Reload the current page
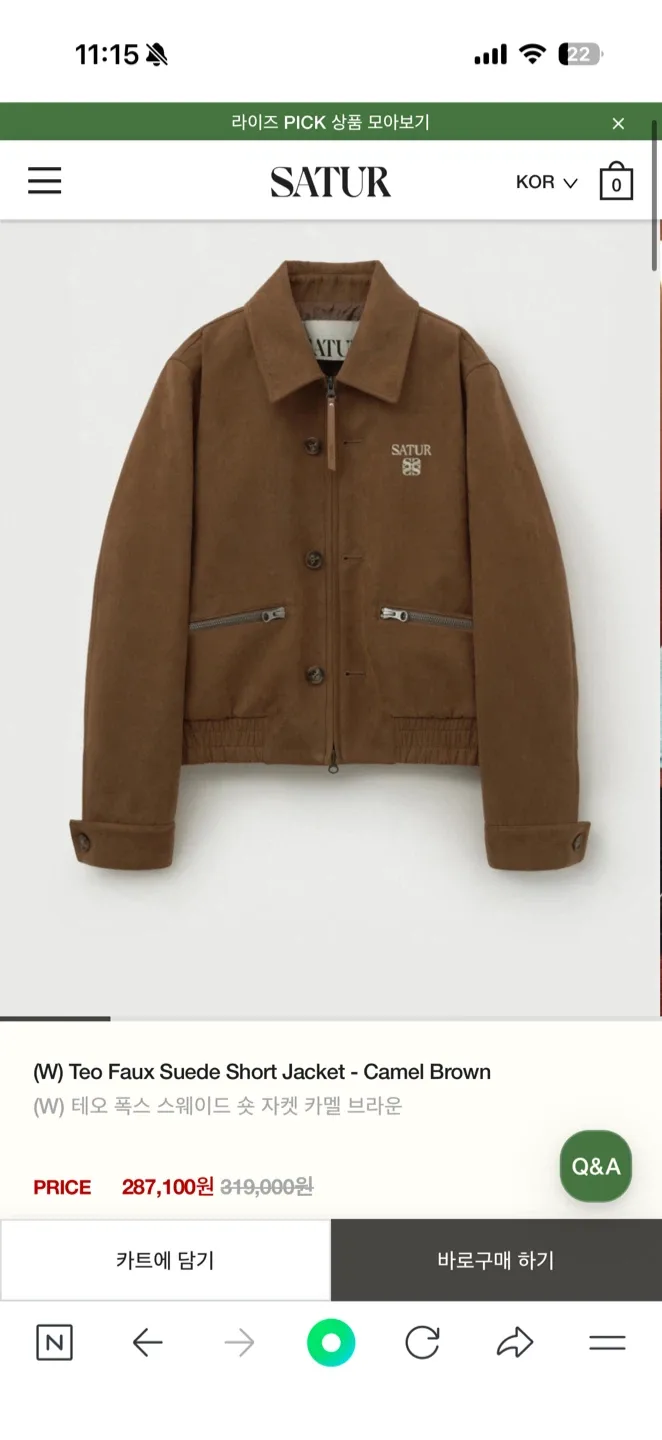 tap(422, 1343)
